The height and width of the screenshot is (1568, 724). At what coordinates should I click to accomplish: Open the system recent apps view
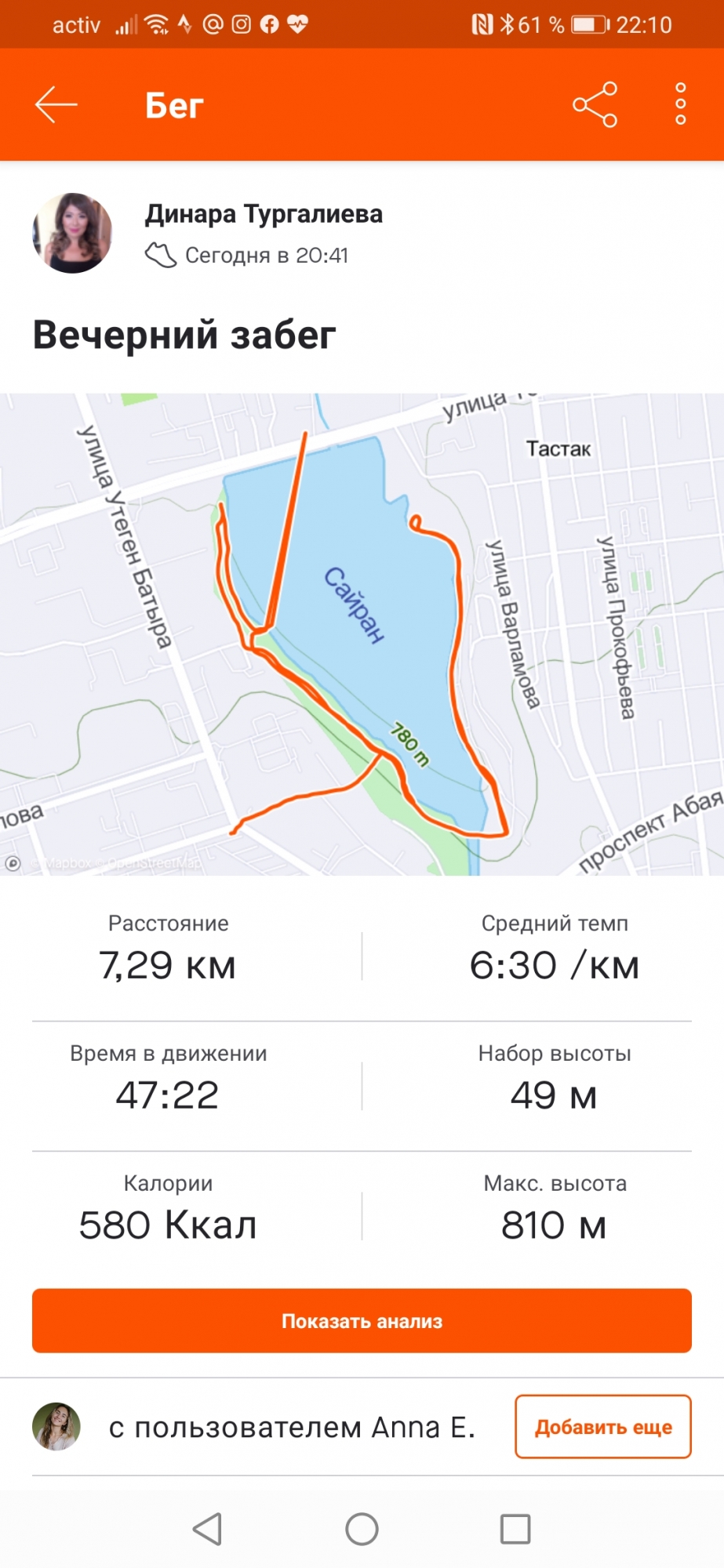[x=515, y=1529]
